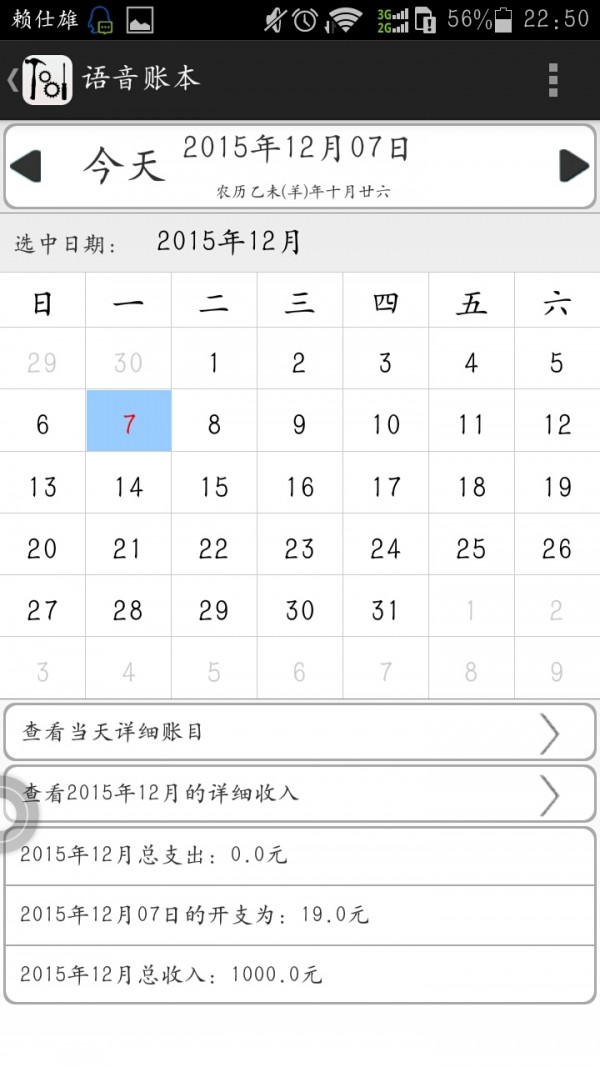
Task: Select December 7 on the calendar
Action: (x=128, y=424)
